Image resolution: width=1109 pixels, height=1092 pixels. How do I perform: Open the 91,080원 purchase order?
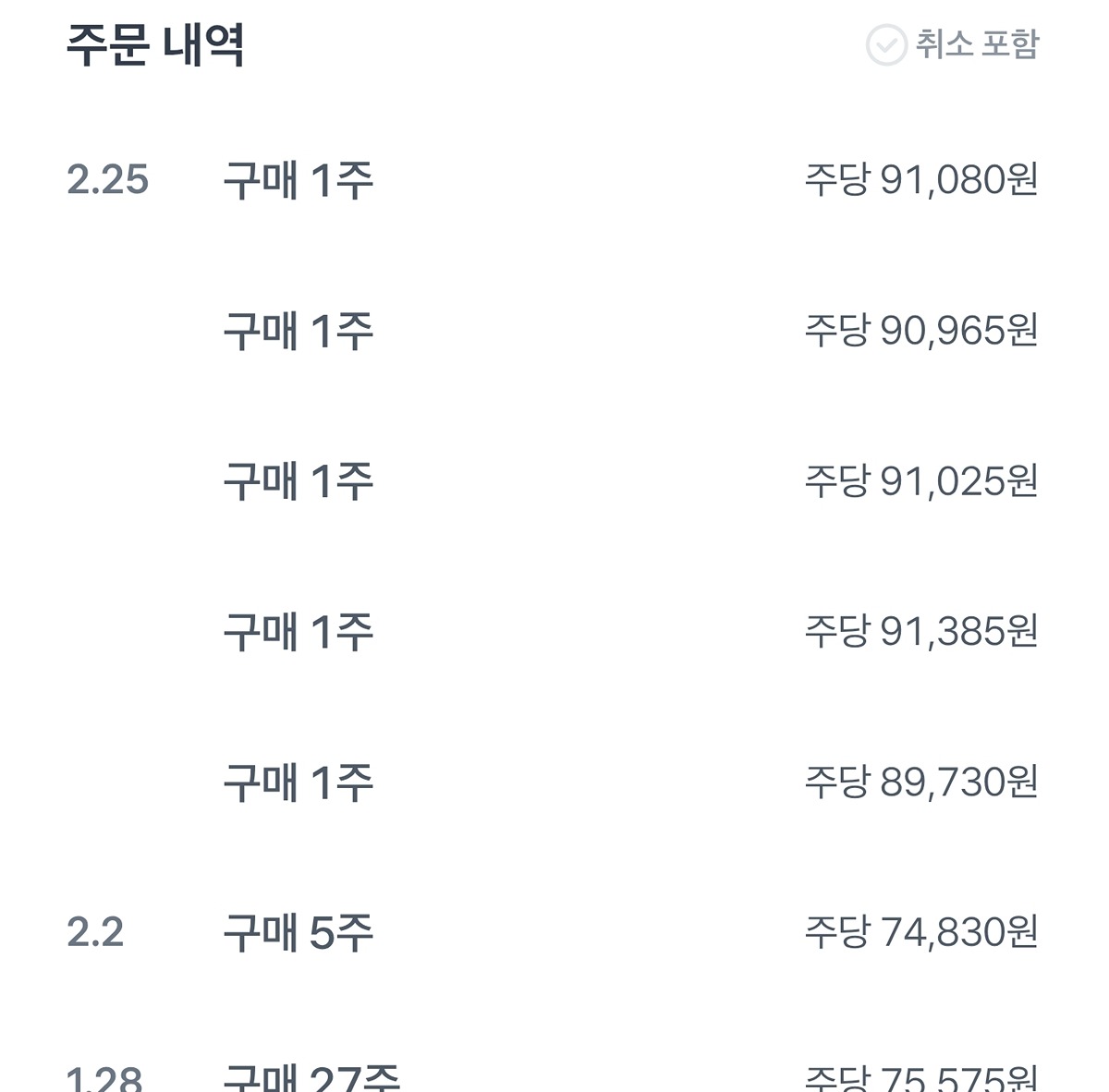(554, 180)
